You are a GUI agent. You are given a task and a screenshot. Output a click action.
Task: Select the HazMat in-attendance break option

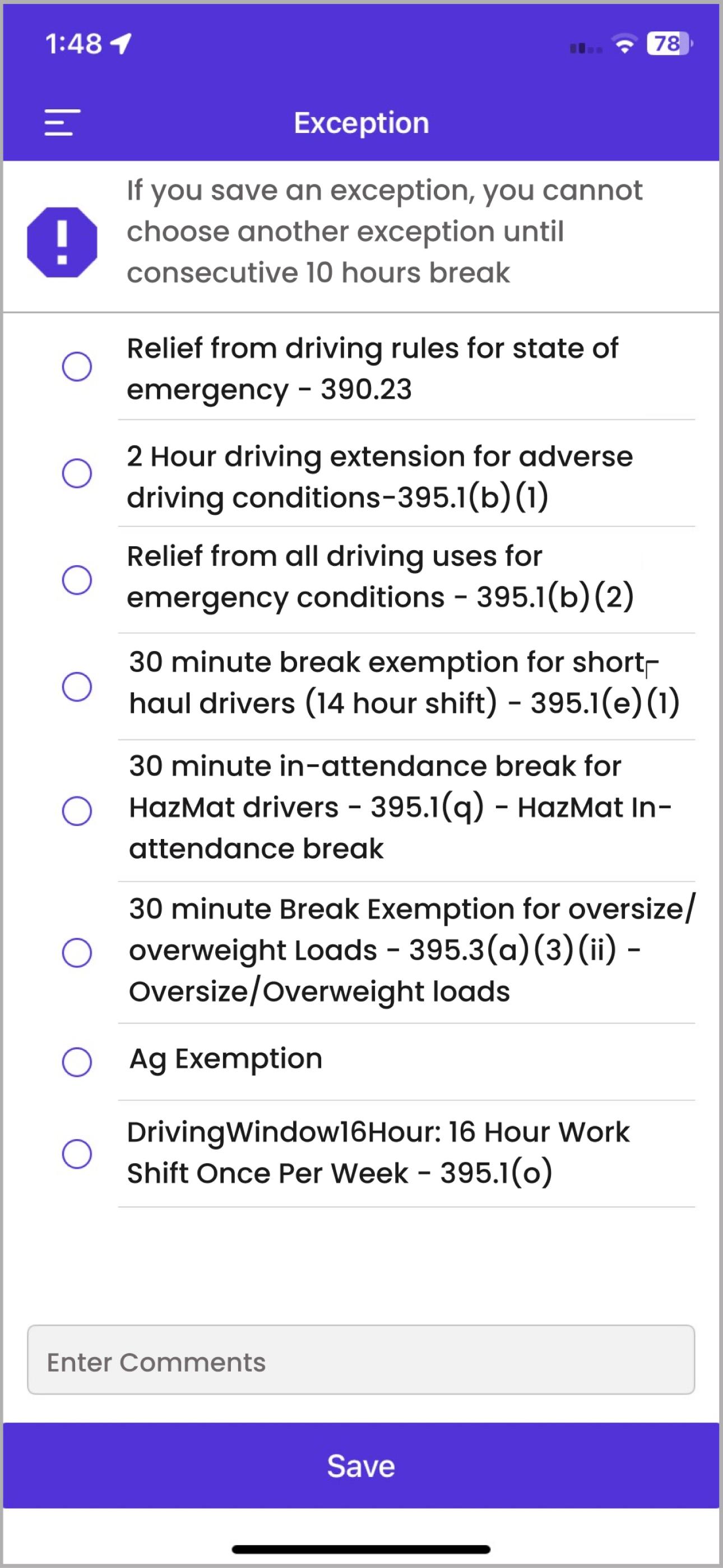click(x=77, y=811)
